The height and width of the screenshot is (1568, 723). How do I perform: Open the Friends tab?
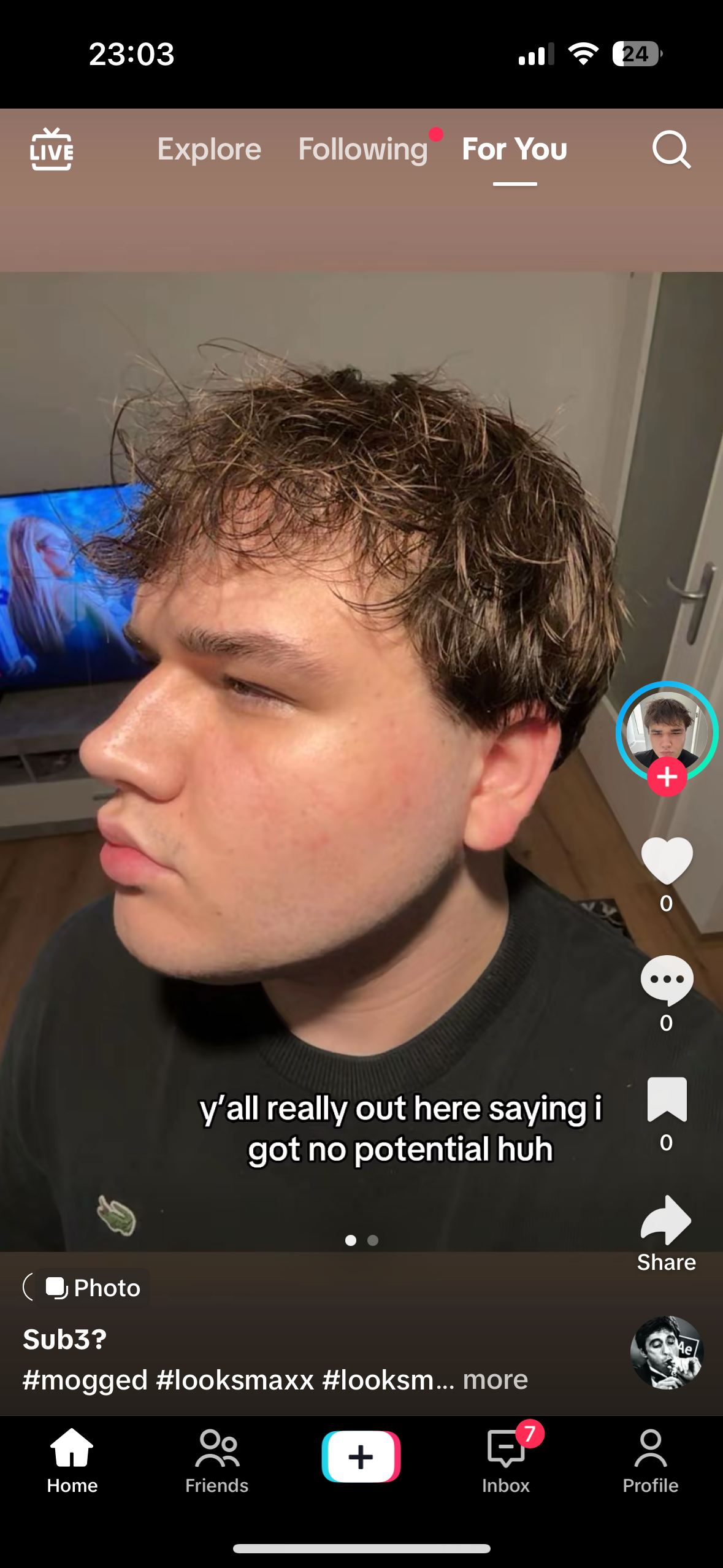coord(217,1460)
